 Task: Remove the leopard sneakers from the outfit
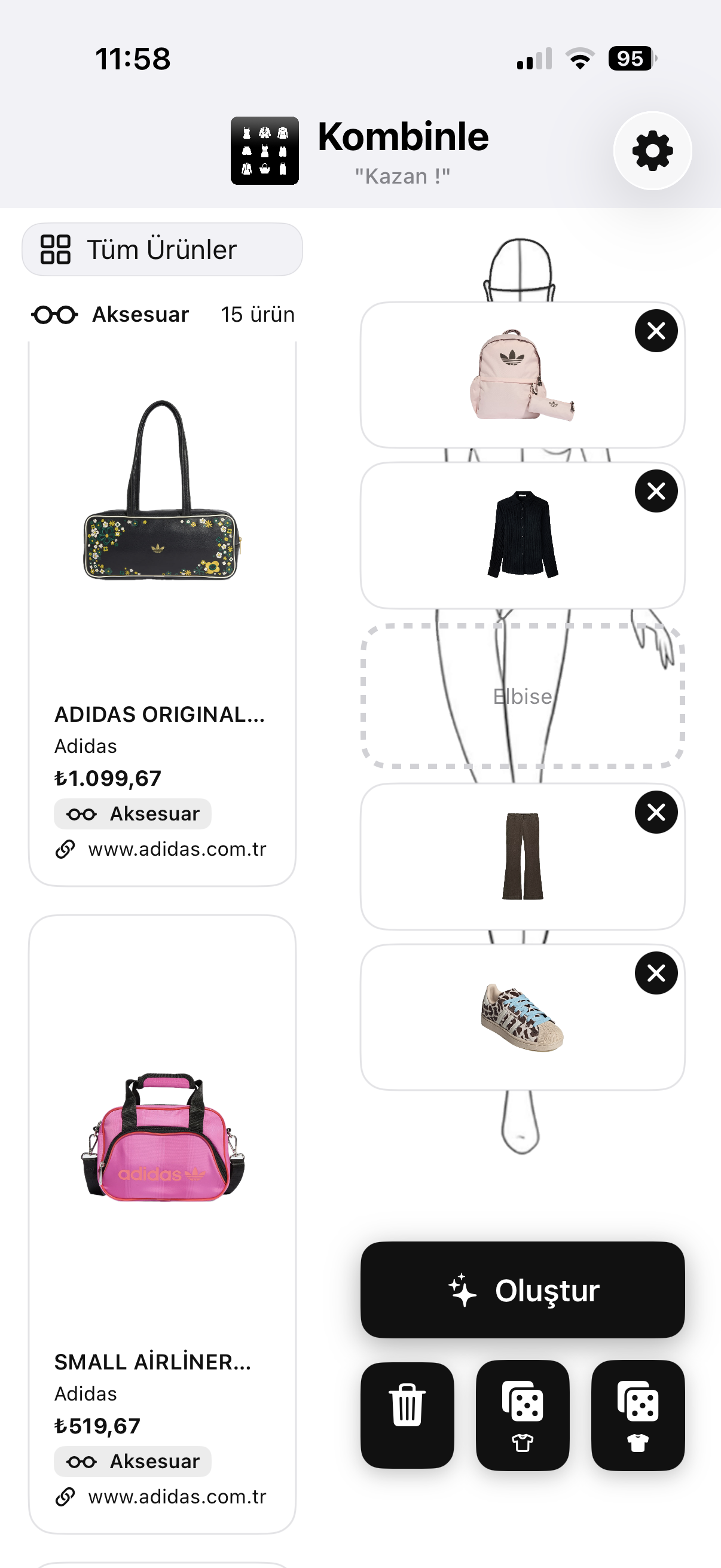point(655,973)
